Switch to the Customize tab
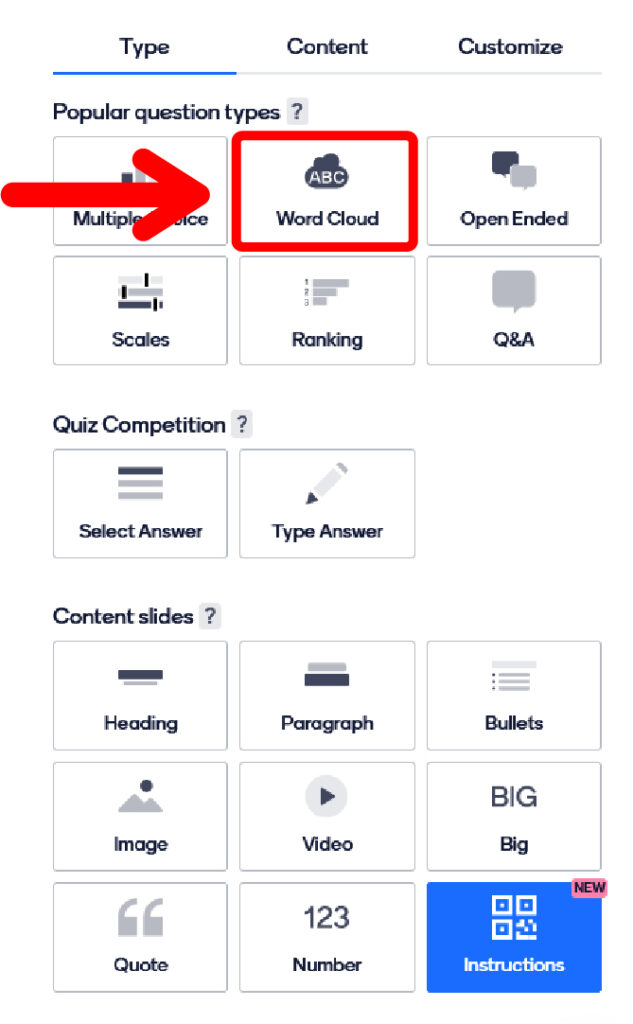This screenshot has height=1024, width=633. coord(510,47)
